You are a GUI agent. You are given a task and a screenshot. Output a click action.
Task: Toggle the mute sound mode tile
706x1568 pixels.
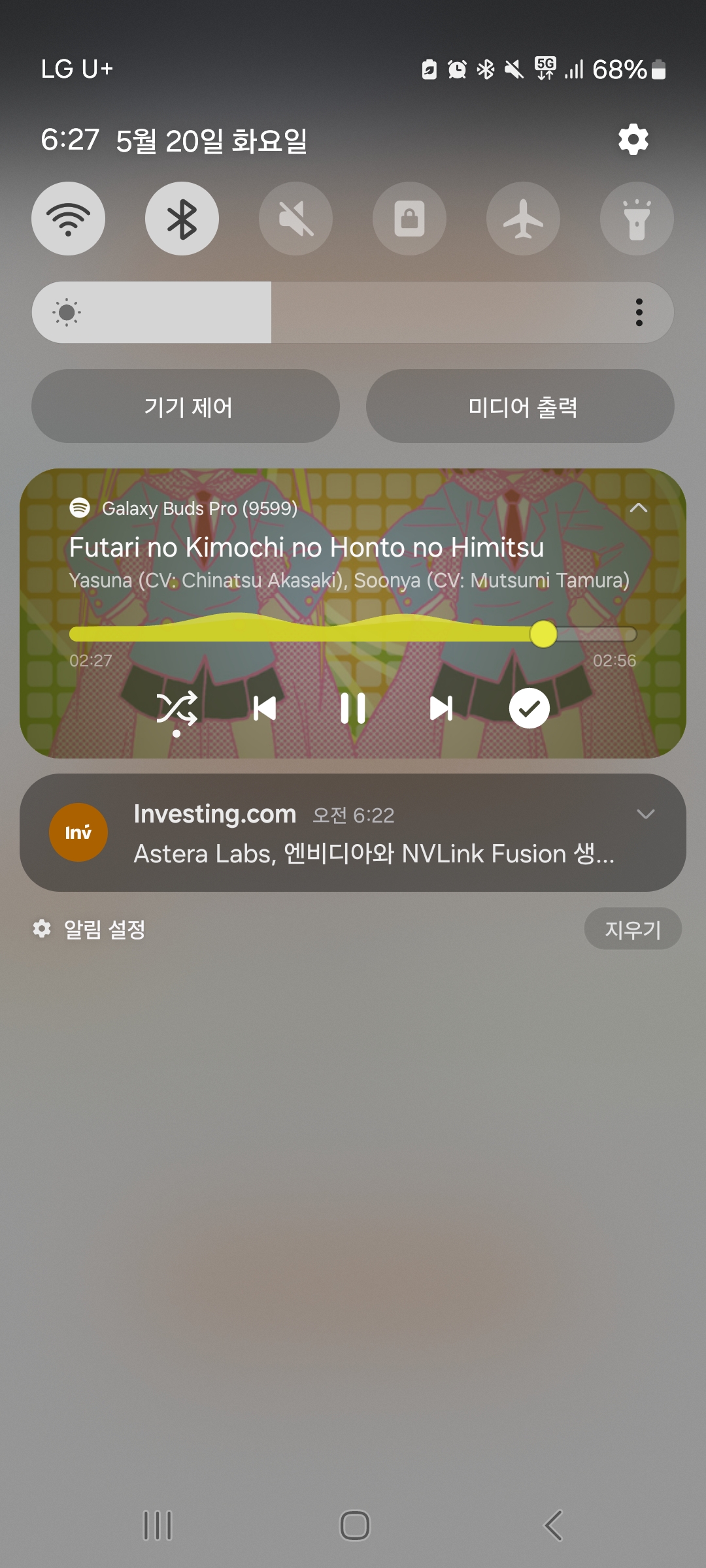295,218
